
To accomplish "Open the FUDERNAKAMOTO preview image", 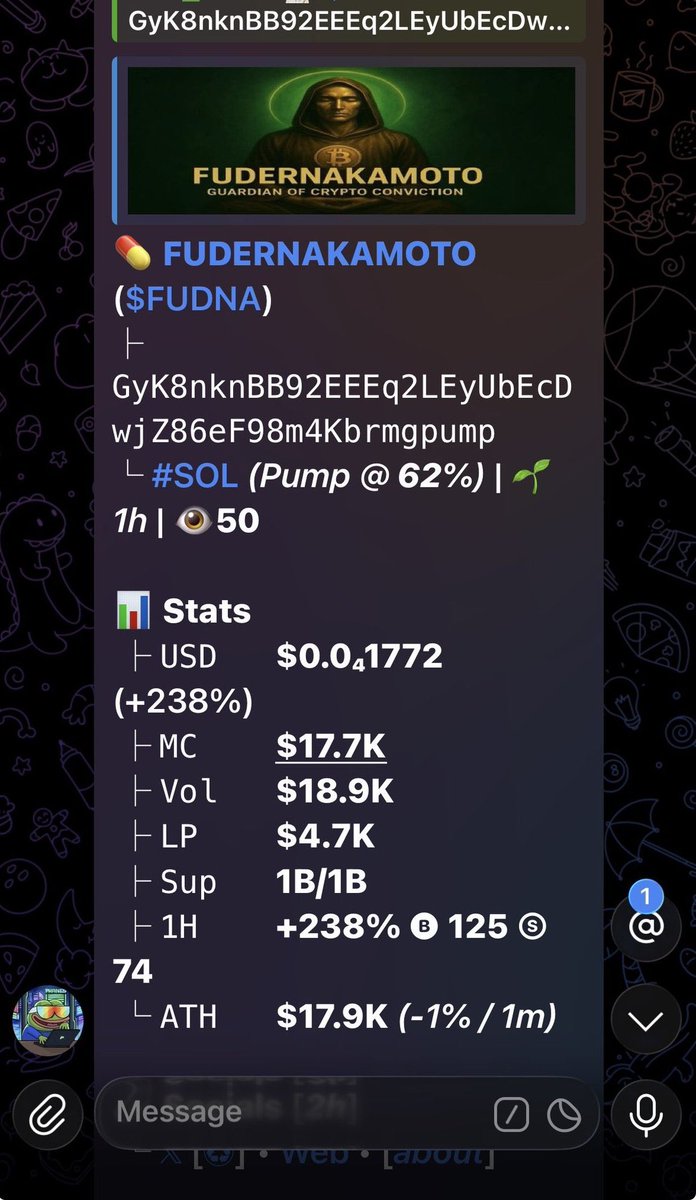I will pos(351,140).
